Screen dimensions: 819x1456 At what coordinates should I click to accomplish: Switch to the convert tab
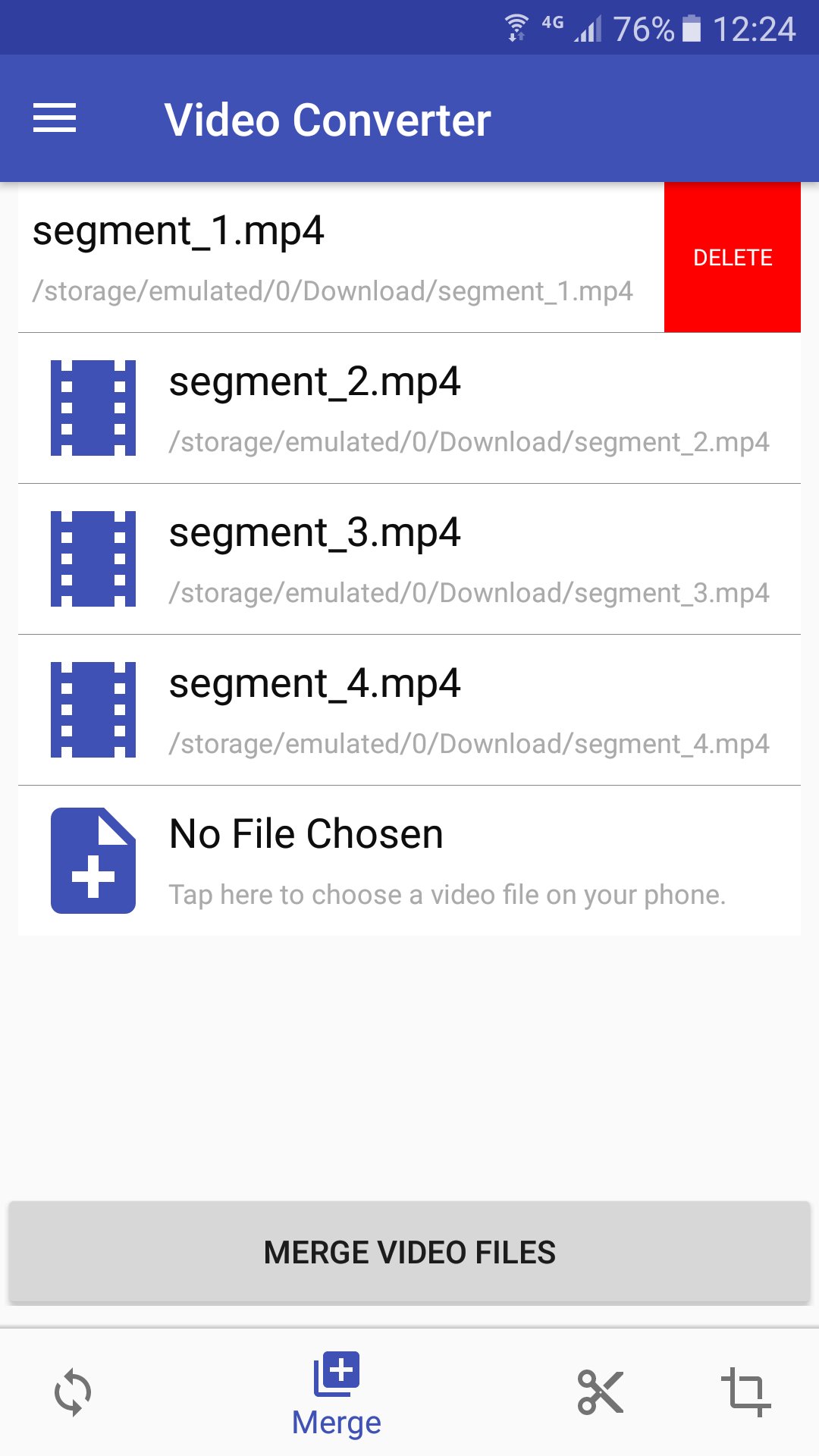(x=73, y=1392)
